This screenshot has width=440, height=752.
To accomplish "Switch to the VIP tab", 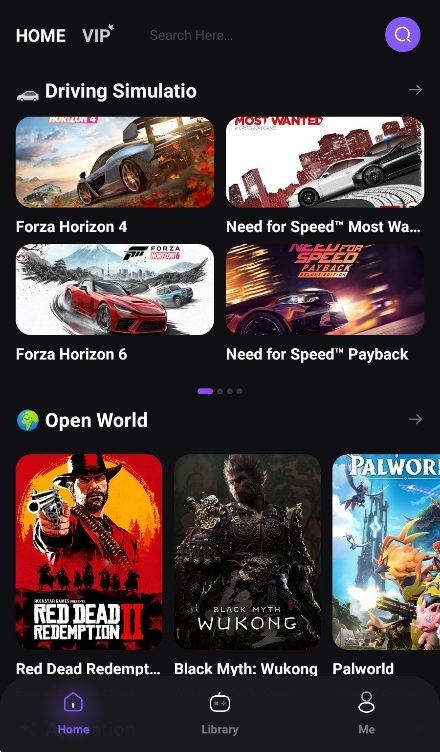I will point(98,35).
